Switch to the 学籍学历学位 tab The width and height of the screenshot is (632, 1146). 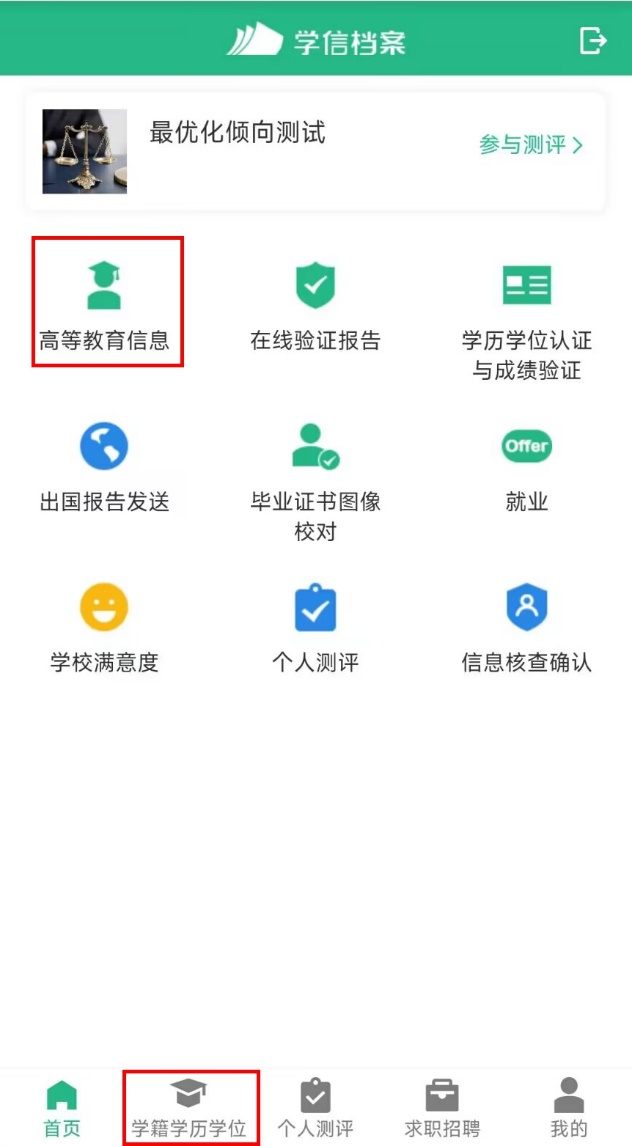click(x=189, y=1107)
